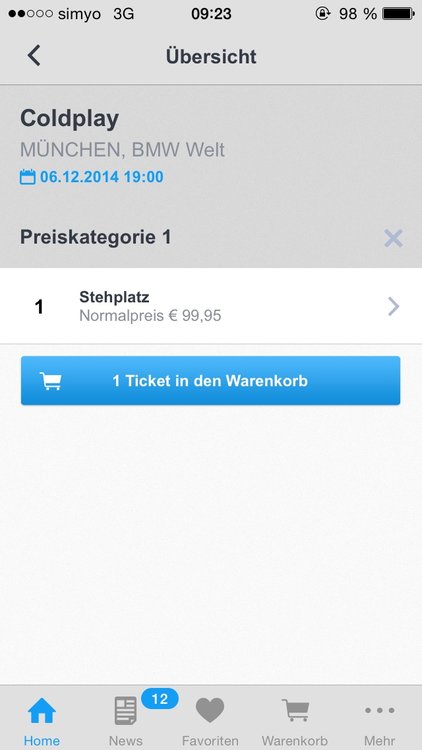Add 1 Ticket in den Warenkorb
Image resolution: width=422 pixels, height=750 pixels.
[211, 381]
